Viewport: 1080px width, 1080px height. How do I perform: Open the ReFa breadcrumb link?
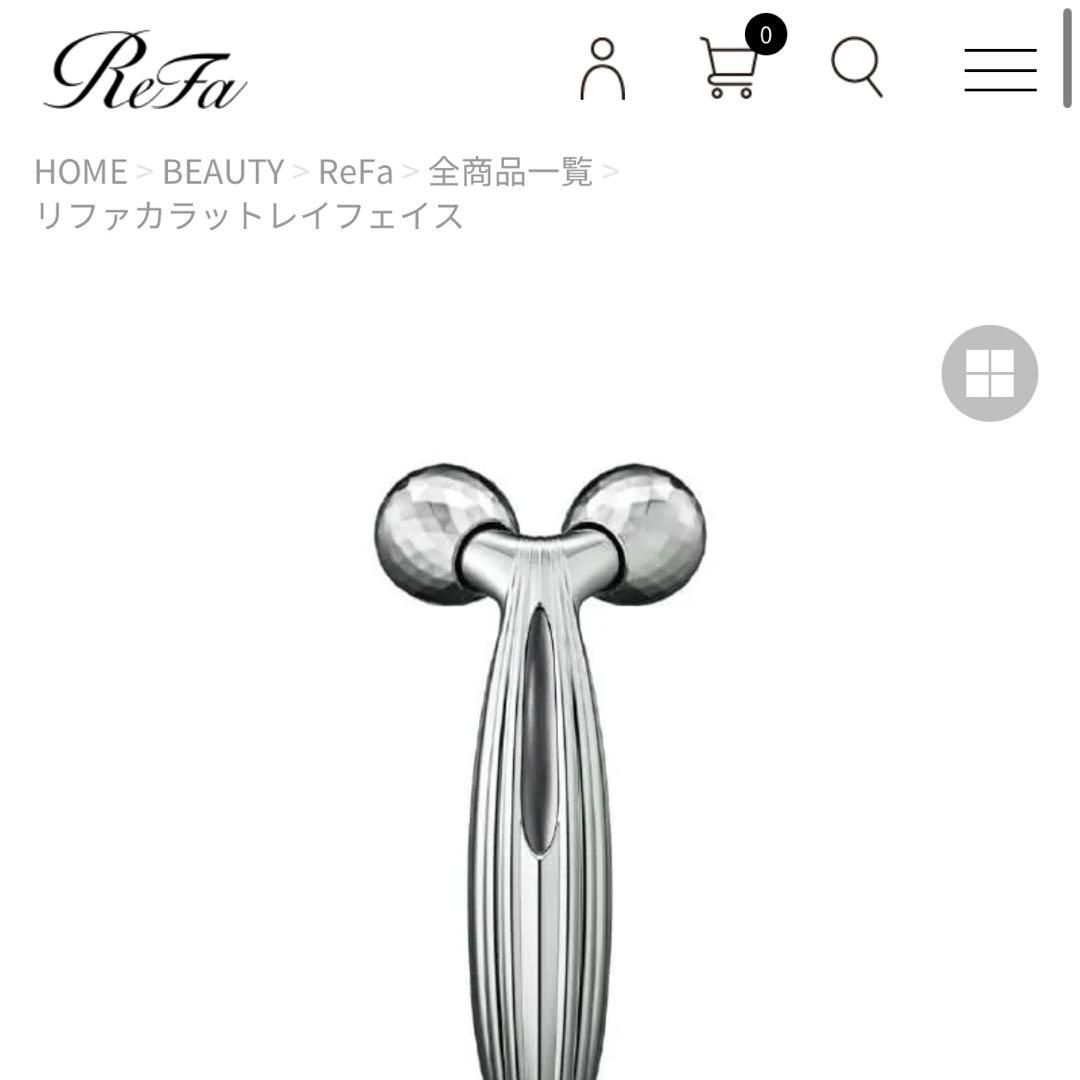(x=355, y=172)
